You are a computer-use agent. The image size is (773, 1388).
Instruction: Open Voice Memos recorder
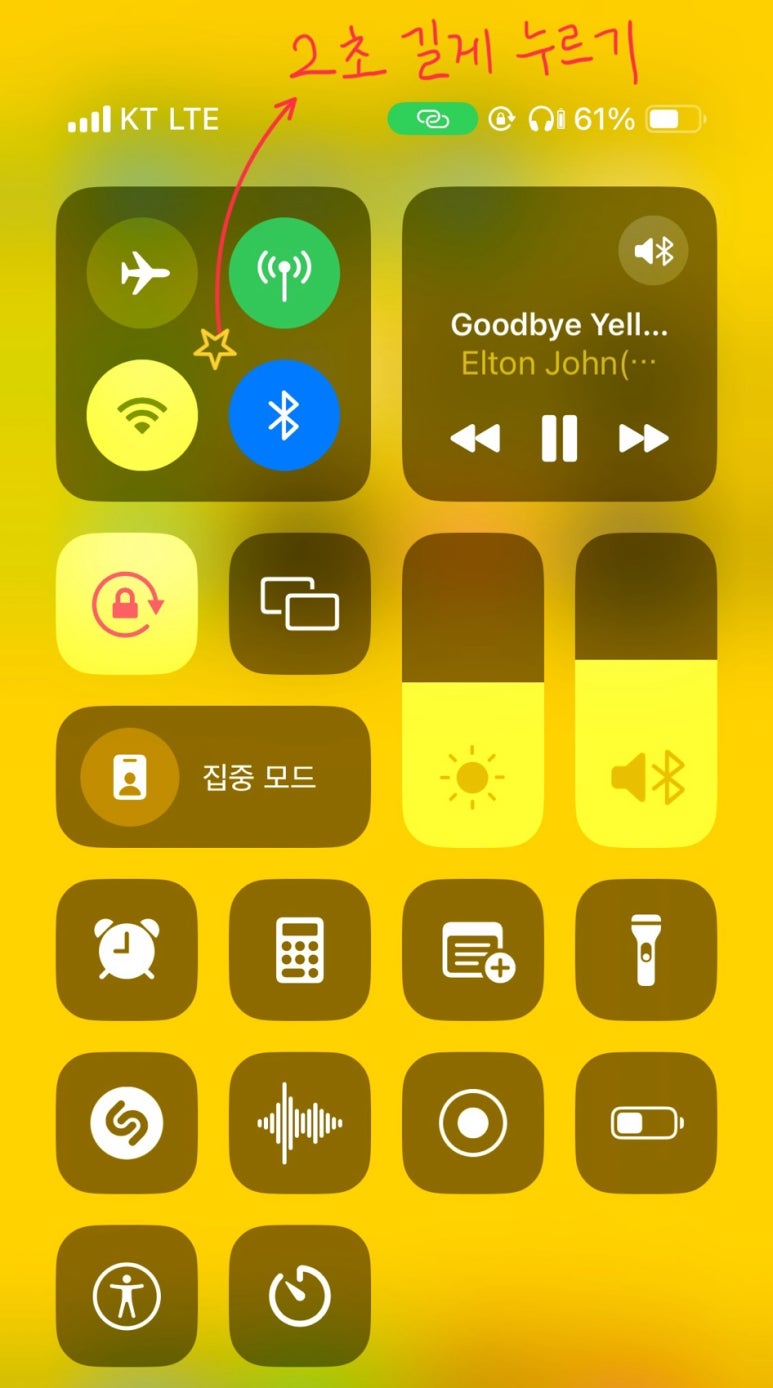pyautogui.click(x=299, y=1122)
